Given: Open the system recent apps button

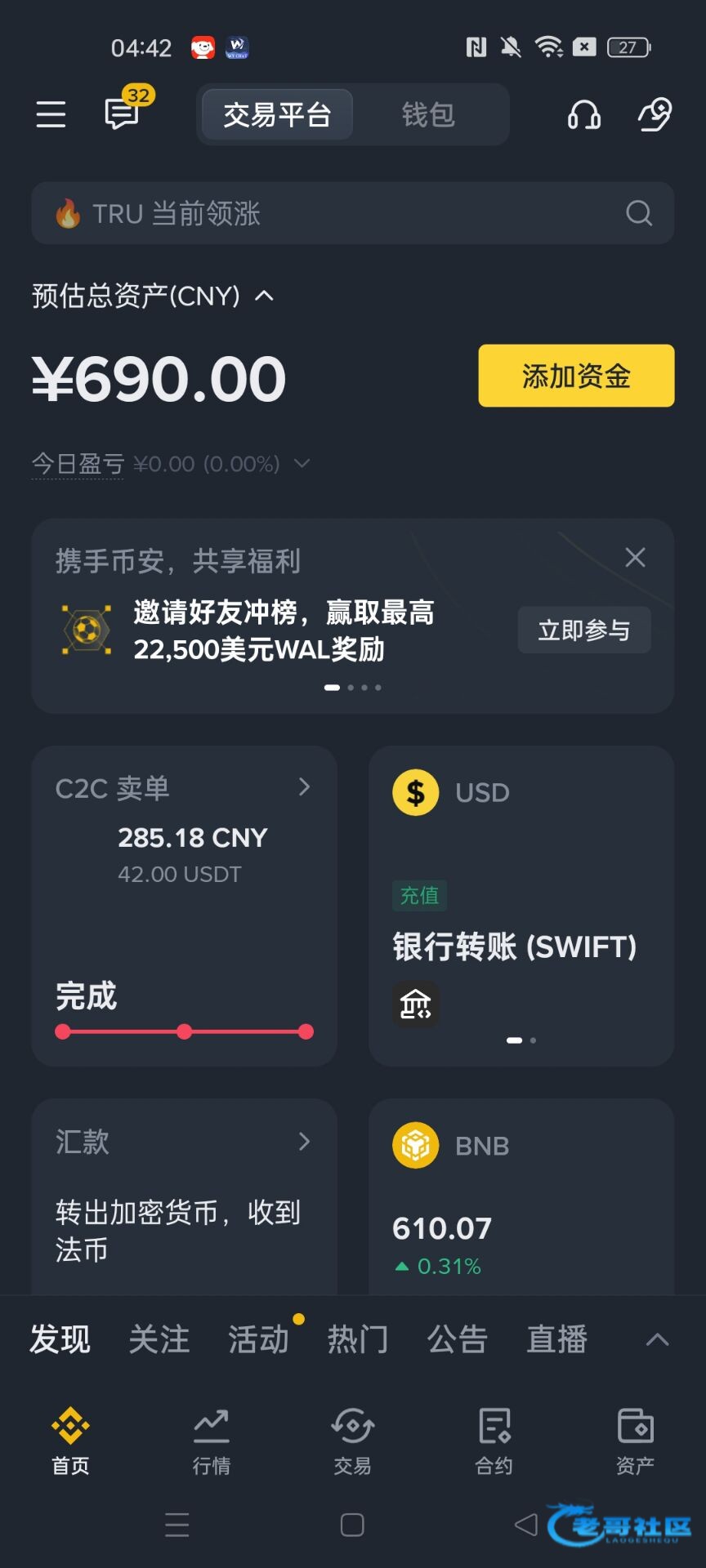Looking at the screenshot, I should click(x=177, y=1525).
